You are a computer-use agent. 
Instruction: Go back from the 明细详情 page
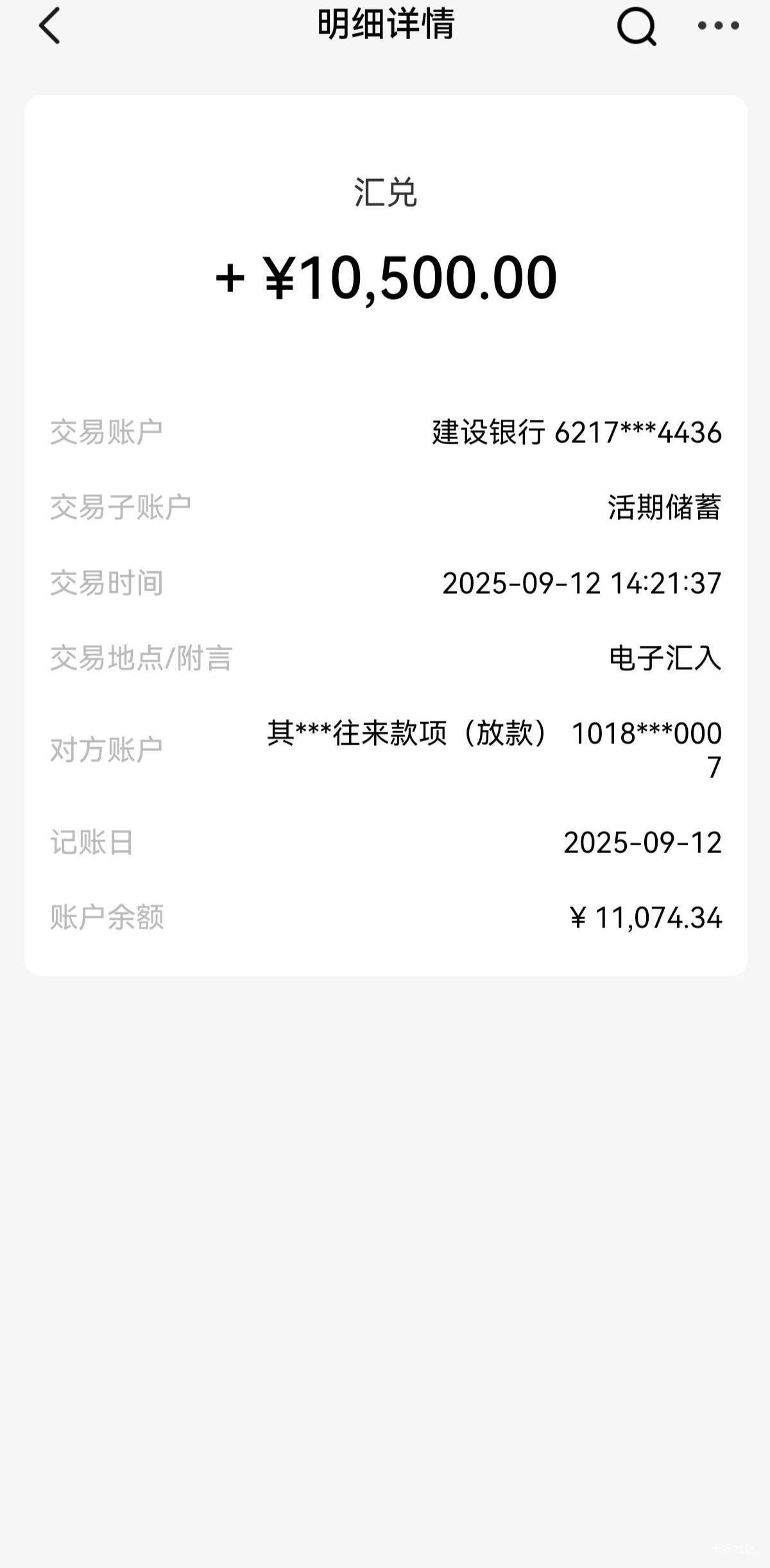(49, 26)
